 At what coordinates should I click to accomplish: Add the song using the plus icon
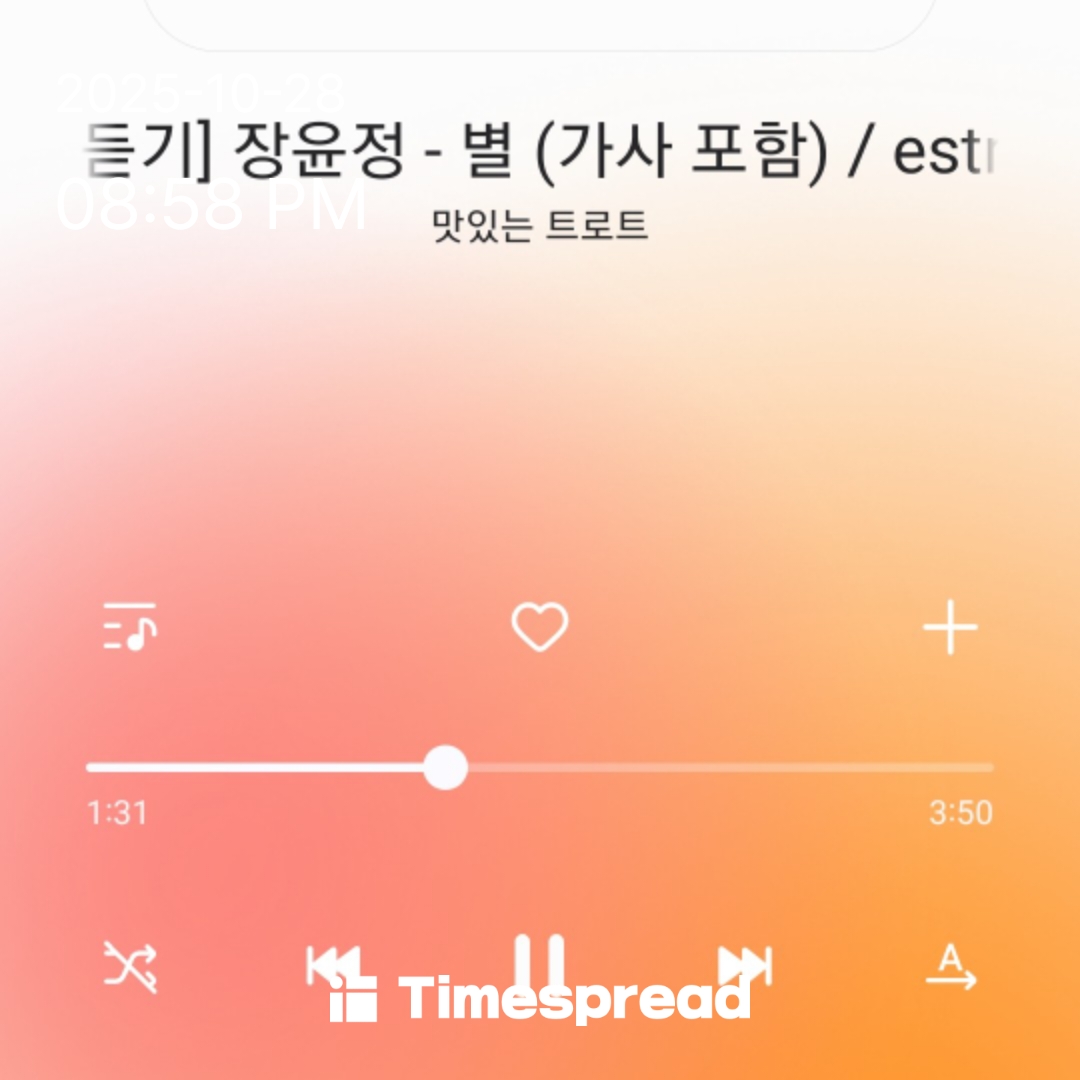click(949, 629)
